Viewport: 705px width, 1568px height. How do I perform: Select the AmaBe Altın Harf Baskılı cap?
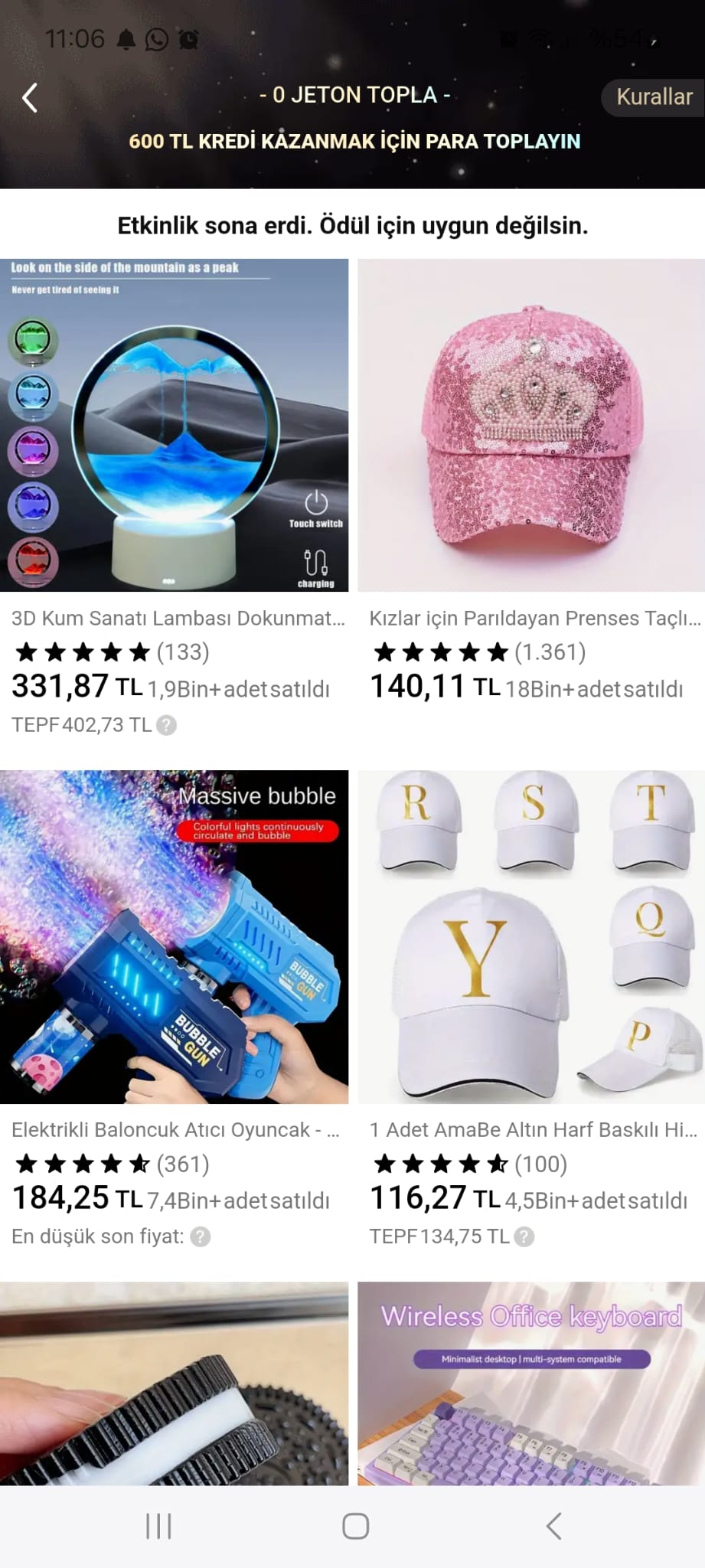click(x=531, y=937)
